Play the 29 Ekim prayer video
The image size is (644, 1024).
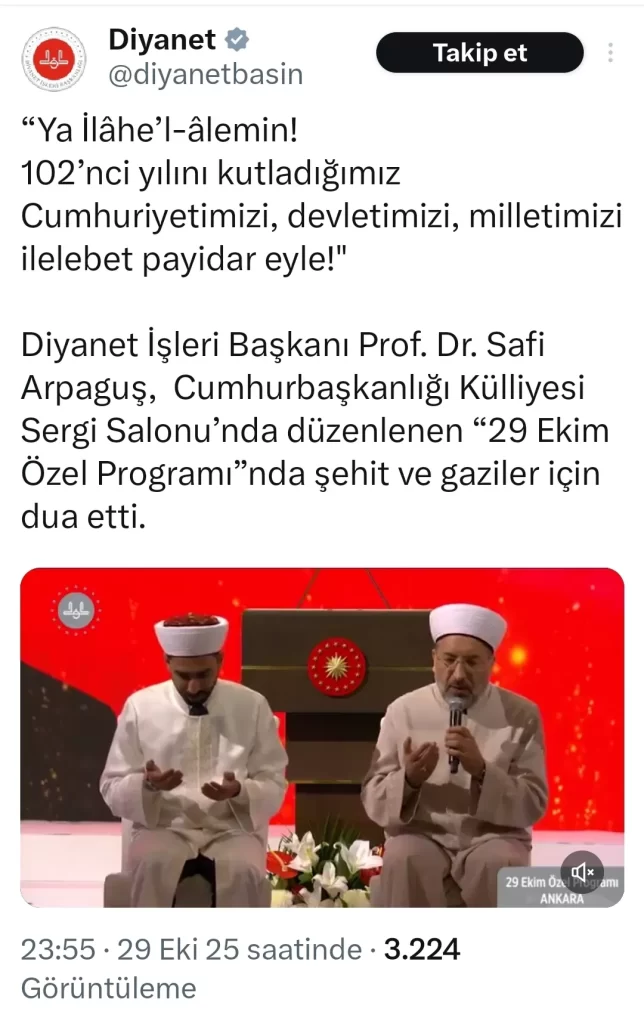point(322,737)
